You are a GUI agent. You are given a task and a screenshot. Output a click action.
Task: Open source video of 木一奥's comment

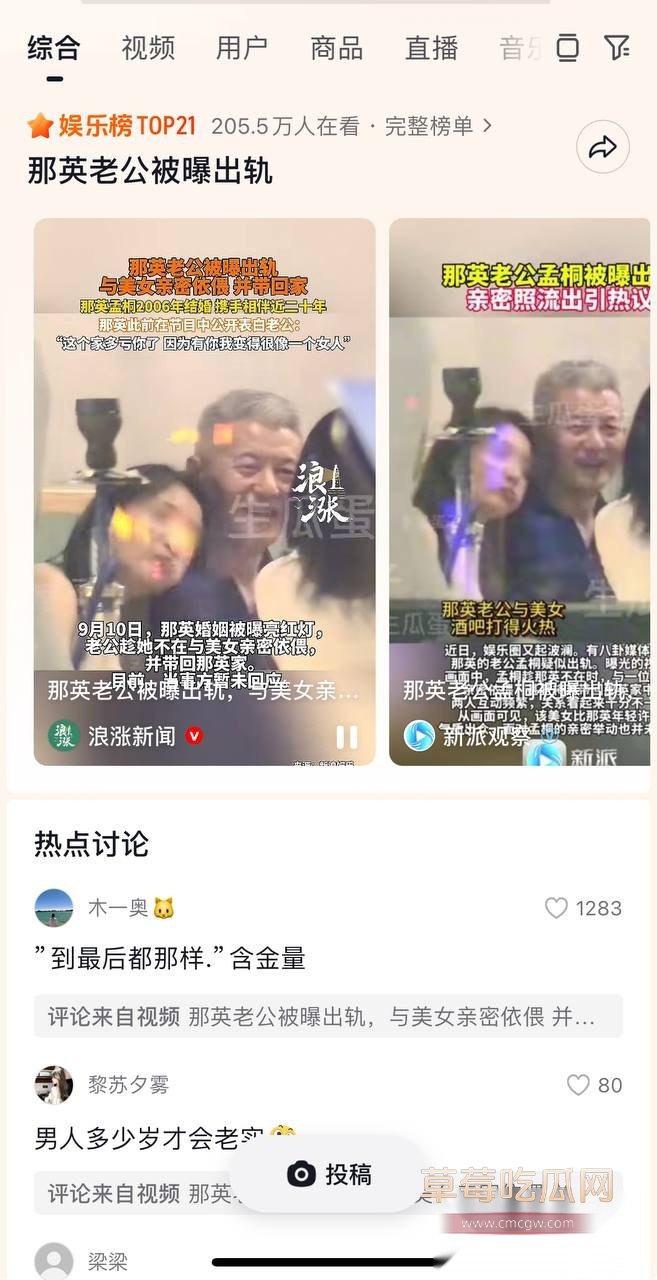(328, 1017)
